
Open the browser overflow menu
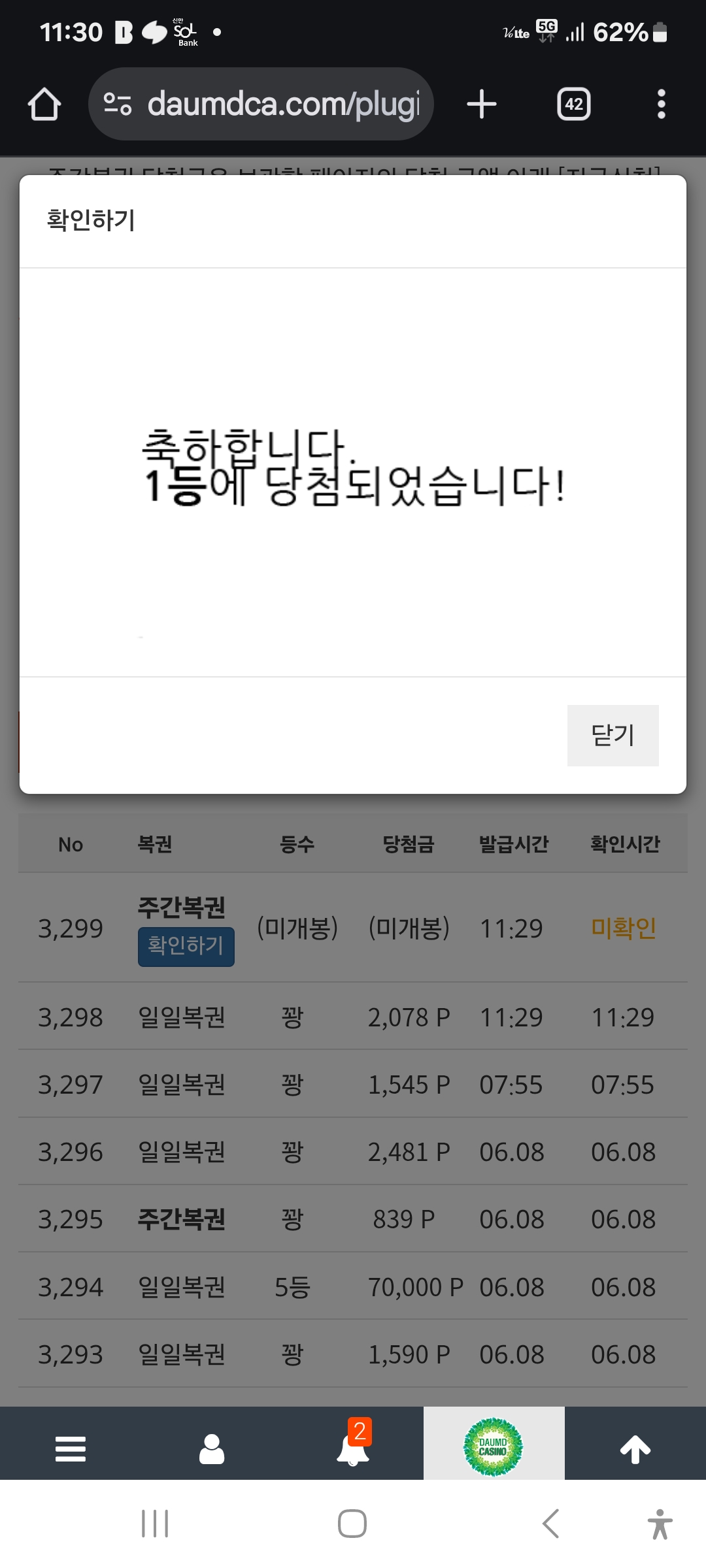pyautogui.click(x=662, y=104)
